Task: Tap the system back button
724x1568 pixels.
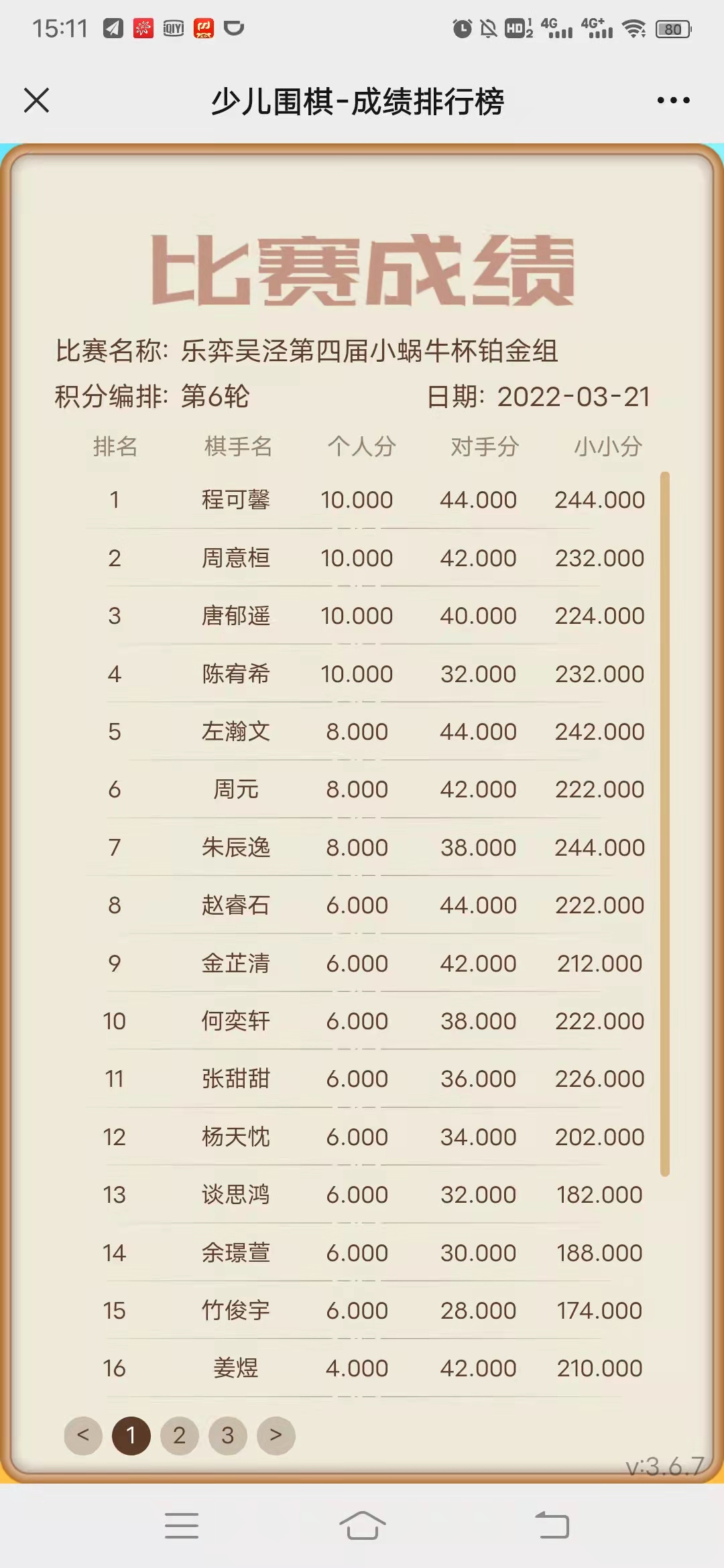Action: tap(552, 1525)
